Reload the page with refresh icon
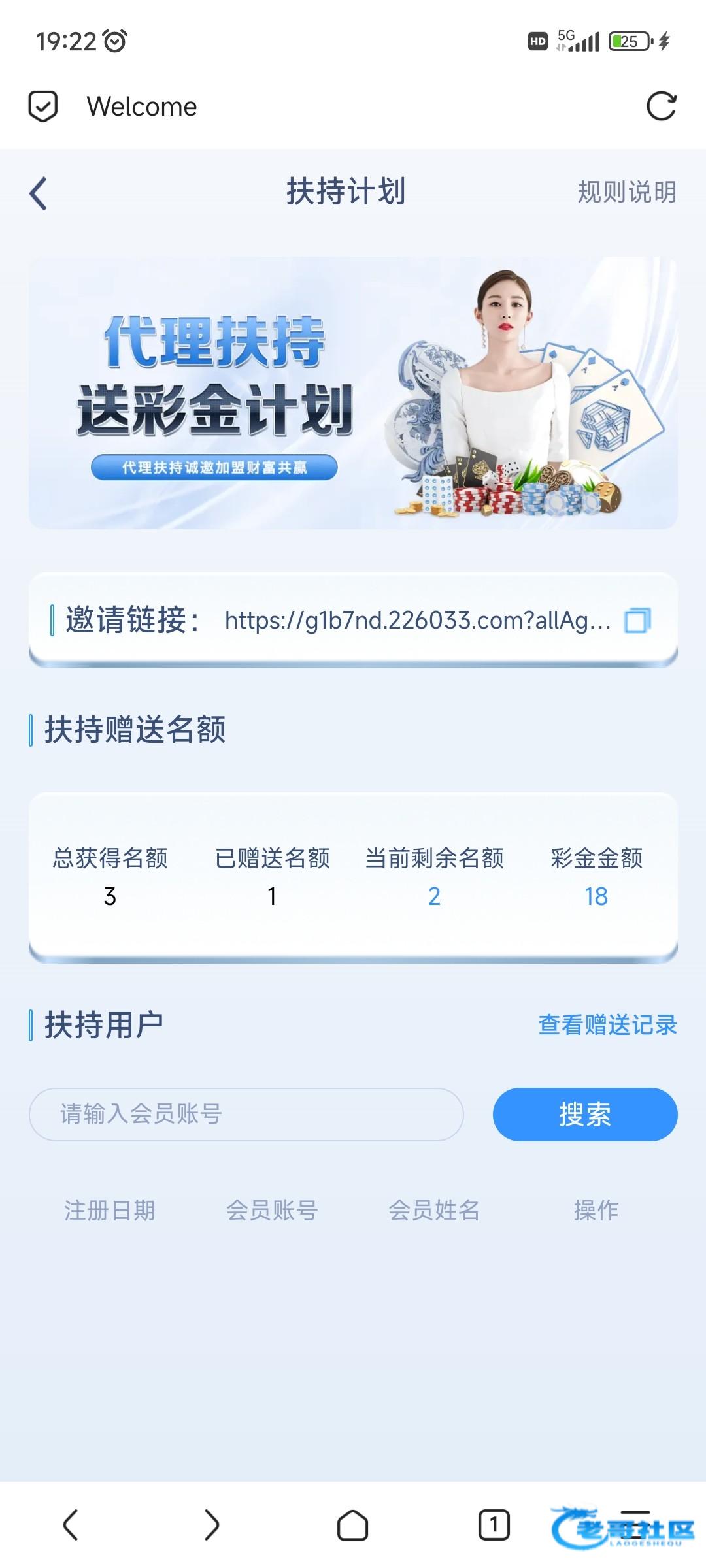This screenshot has width=706, height=1568. click(661, 106)
